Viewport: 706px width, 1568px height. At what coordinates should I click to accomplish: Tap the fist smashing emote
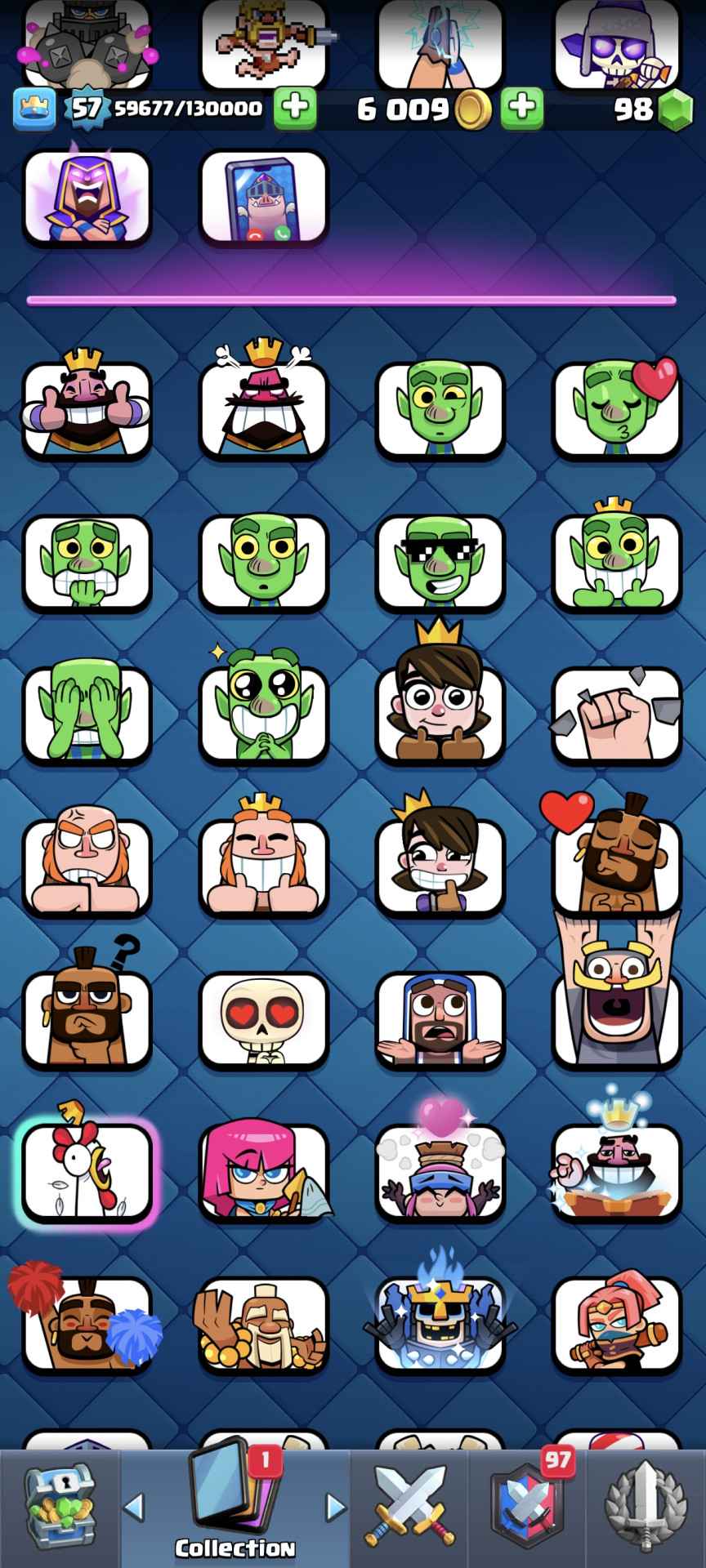[617, 715]
